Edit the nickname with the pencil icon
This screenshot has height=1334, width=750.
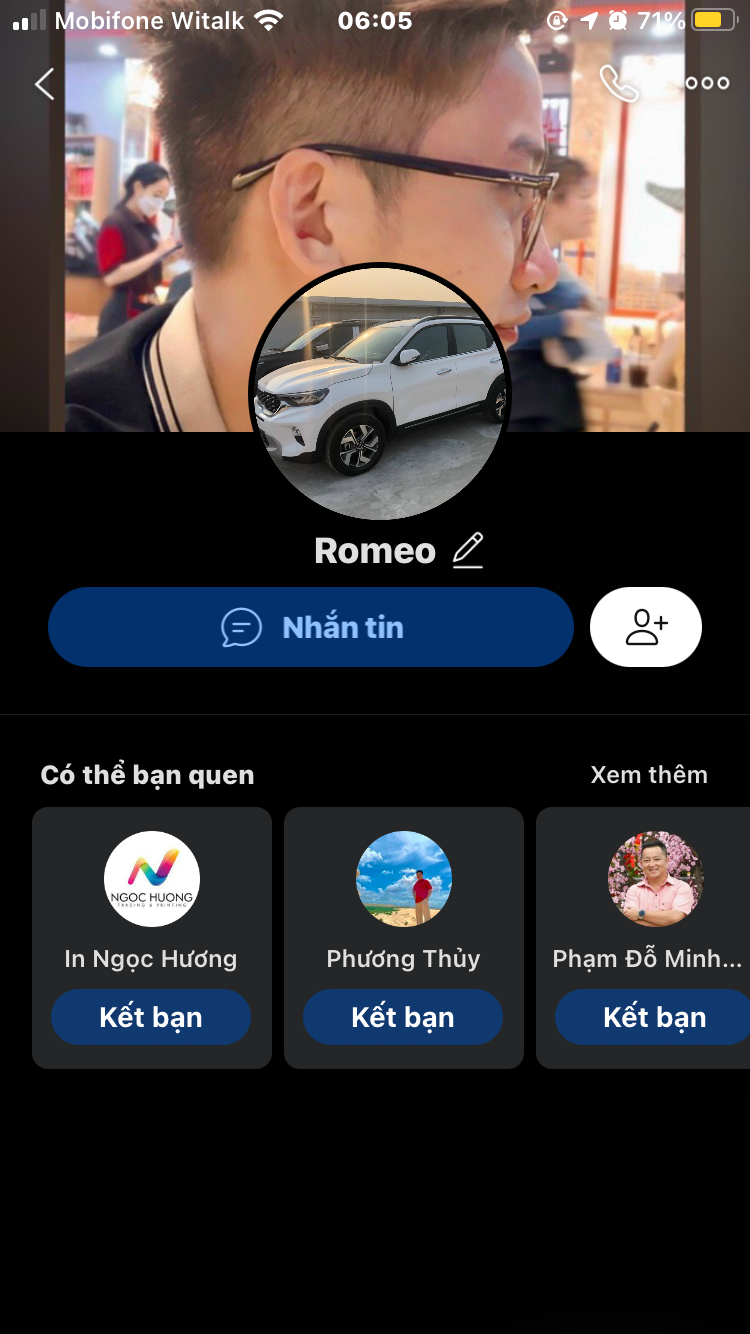point(468,551)
